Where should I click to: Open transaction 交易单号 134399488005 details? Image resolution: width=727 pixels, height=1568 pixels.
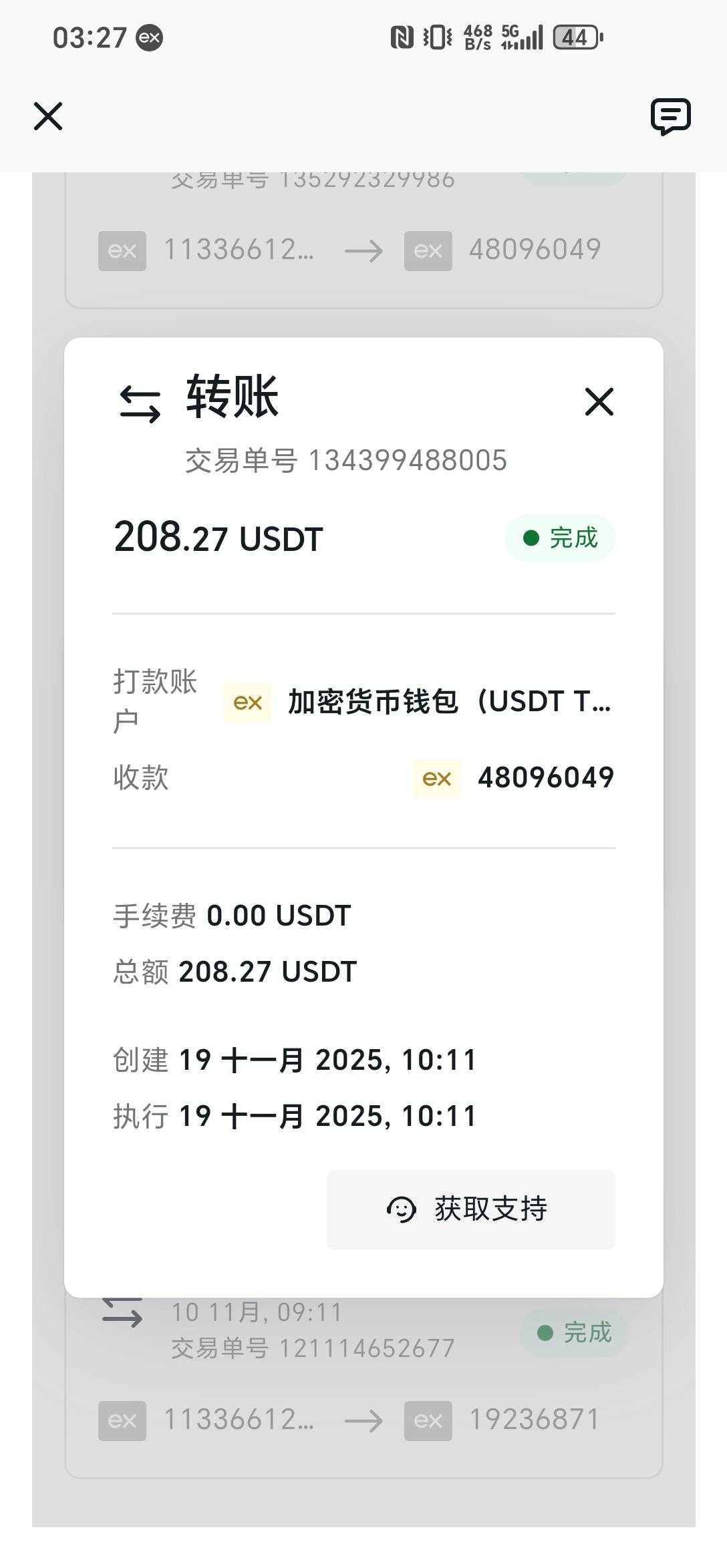344,459
